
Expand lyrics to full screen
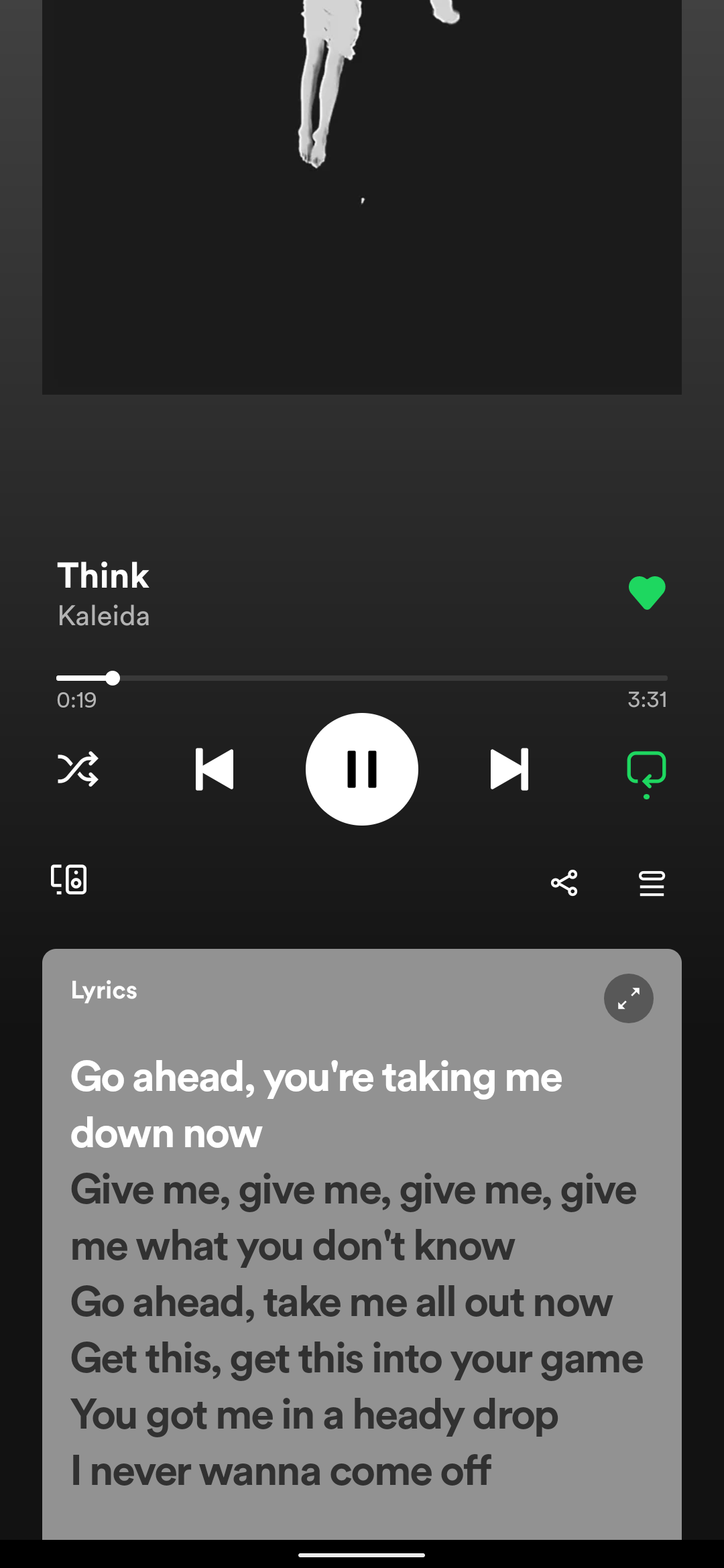(x=629, y=998)
